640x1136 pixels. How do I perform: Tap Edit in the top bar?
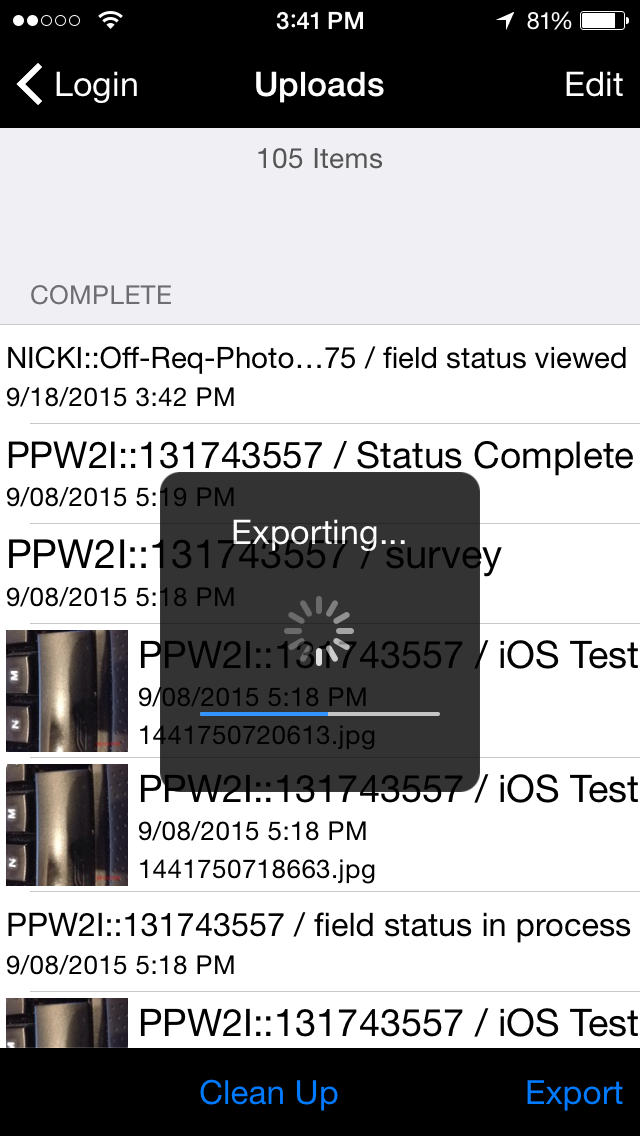click(x=593, y=85)
